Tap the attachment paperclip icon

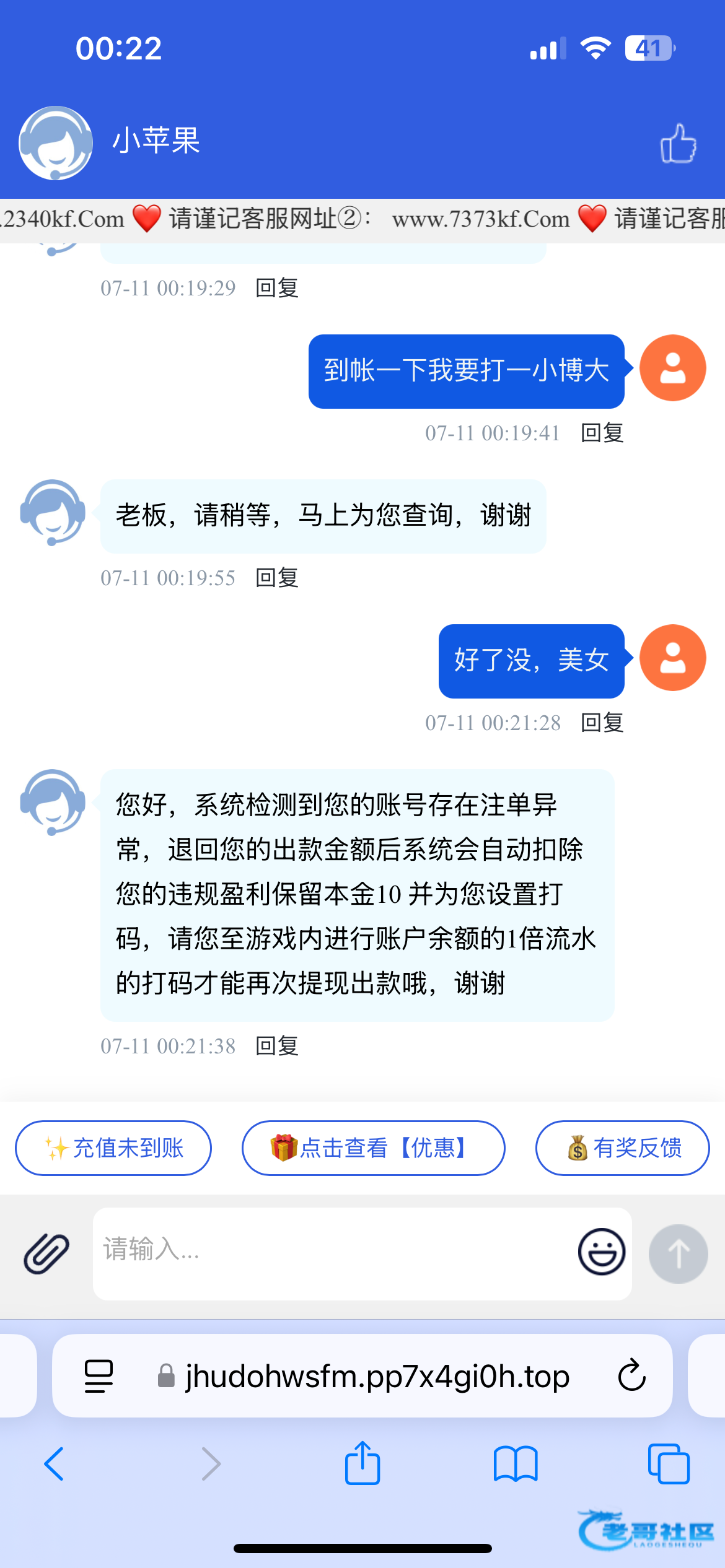(46, 1253)
